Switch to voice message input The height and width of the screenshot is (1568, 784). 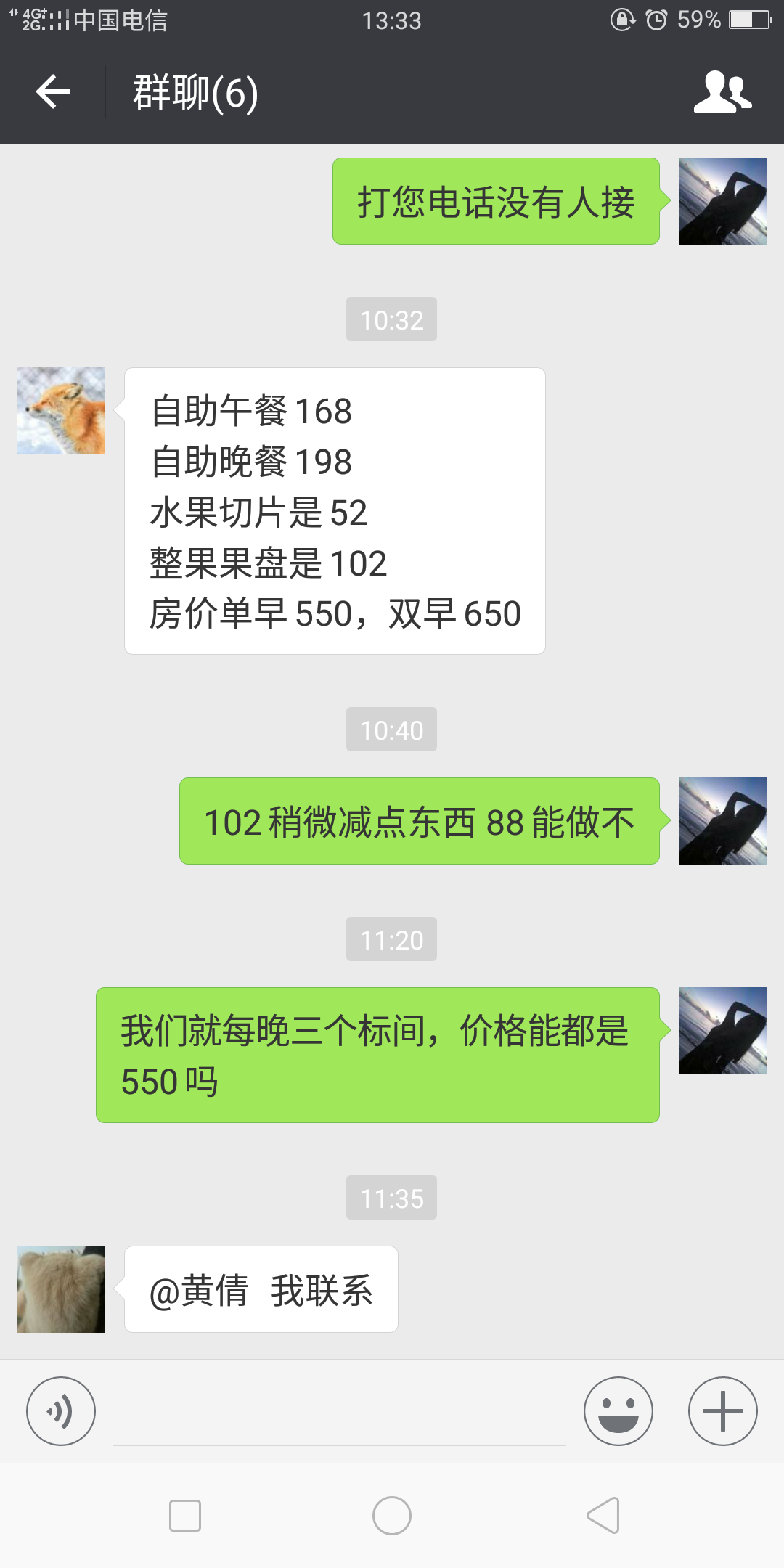[x=61, y=1411]
